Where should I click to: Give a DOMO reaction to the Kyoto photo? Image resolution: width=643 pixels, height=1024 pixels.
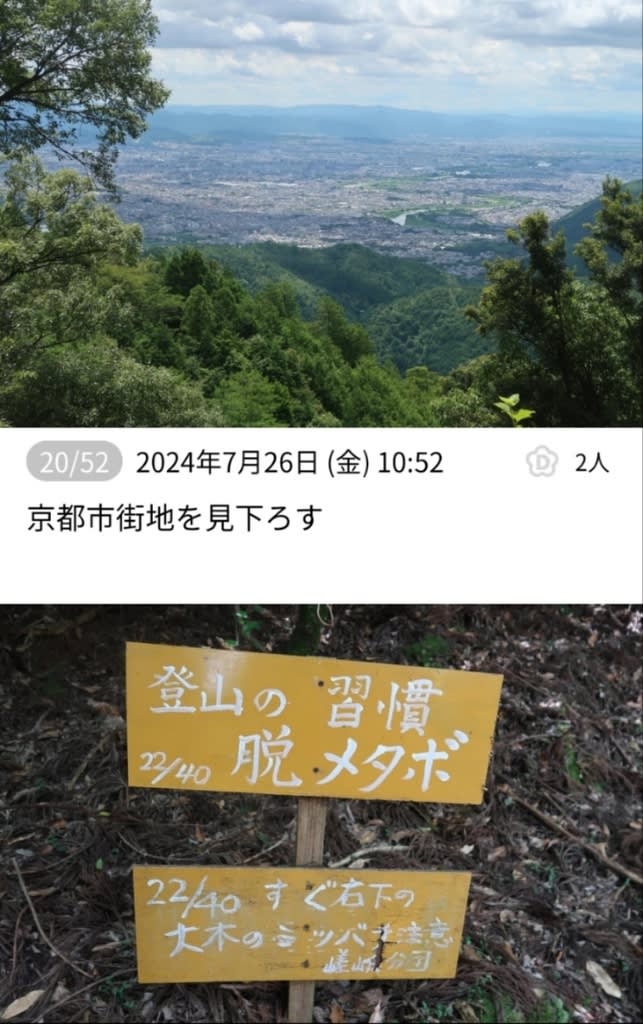(x=541, y=462)
